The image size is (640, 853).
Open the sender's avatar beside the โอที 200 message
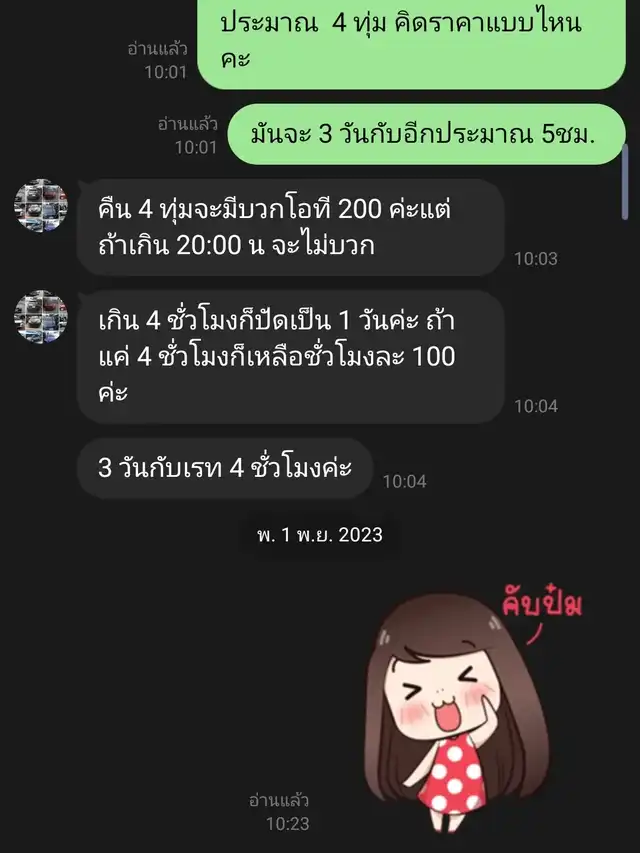click(41, 206)
